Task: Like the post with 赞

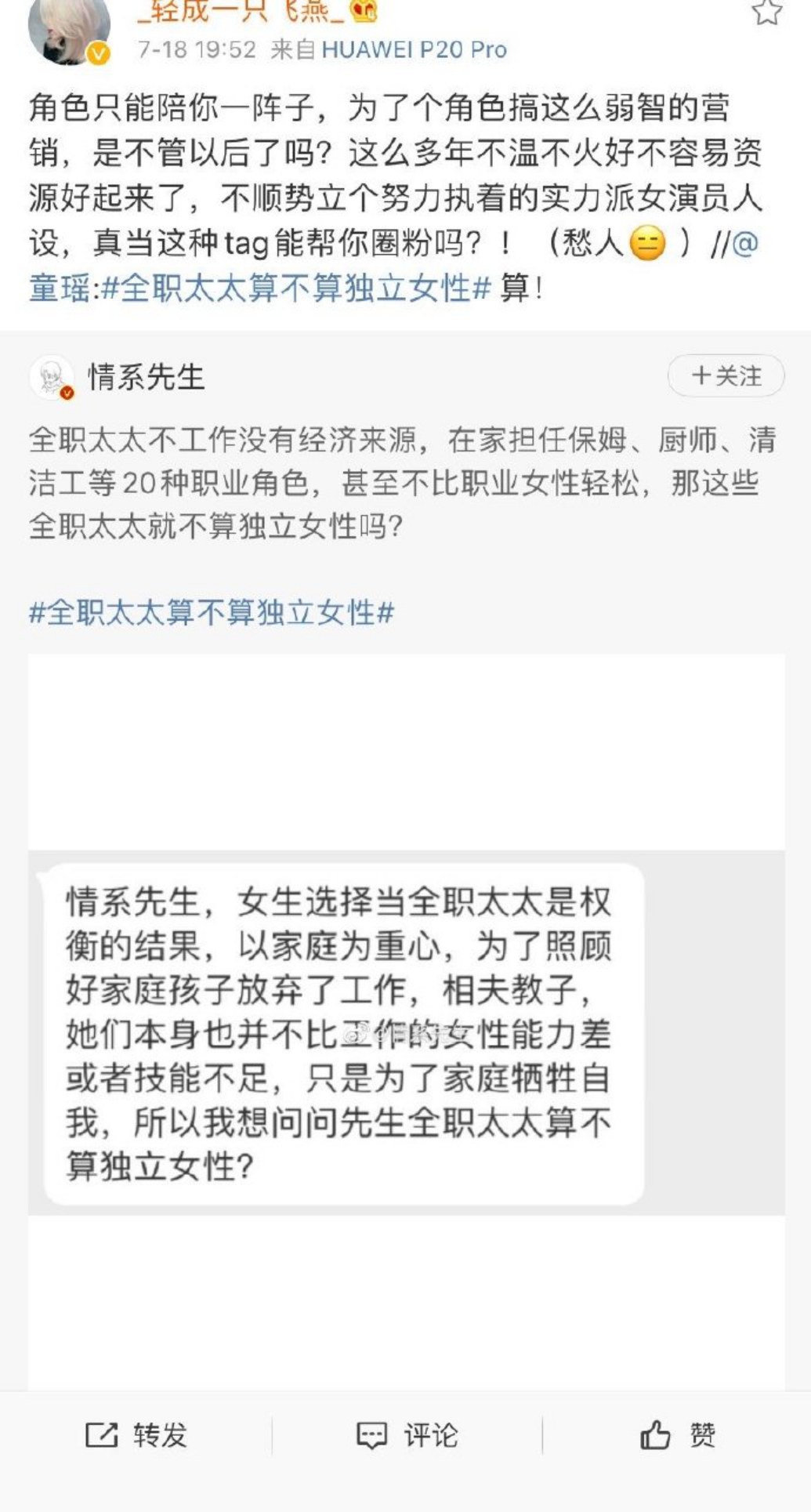Action: point(677,1435)
